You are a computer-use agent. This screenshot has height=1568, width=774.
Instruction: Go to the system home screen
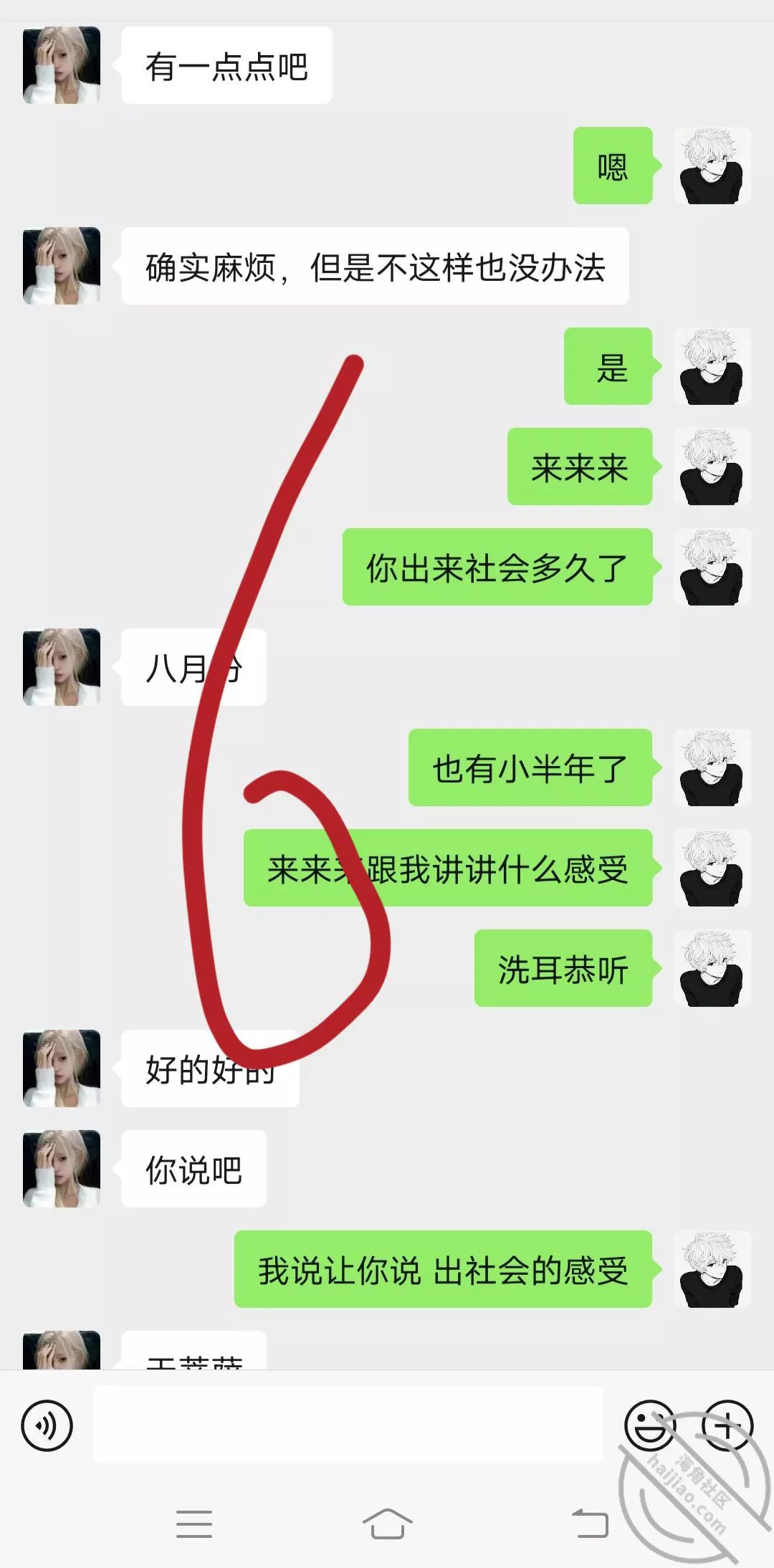coord(387,1523)
